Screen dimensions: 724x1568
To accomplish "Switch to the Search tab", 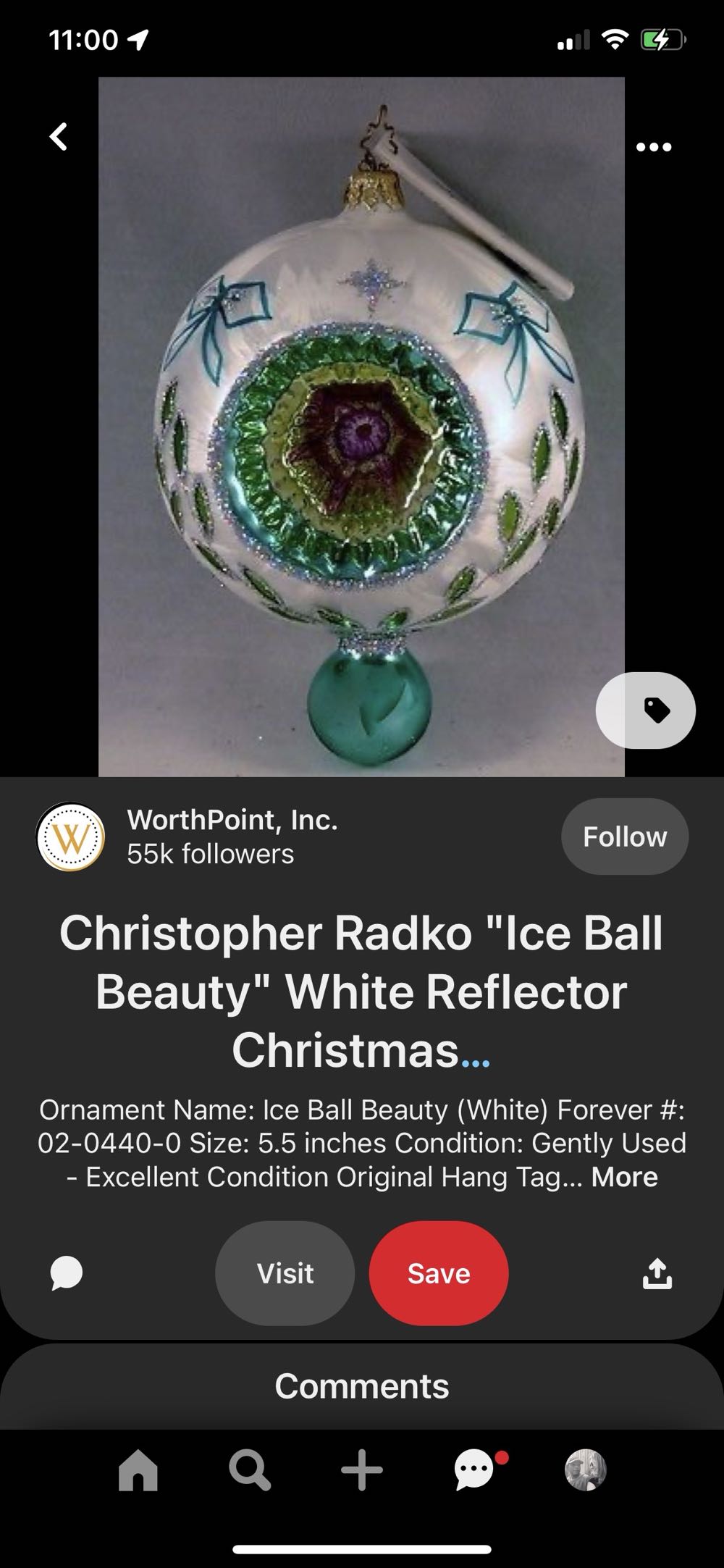I will pyautogui.click(x=250, y=1471).
